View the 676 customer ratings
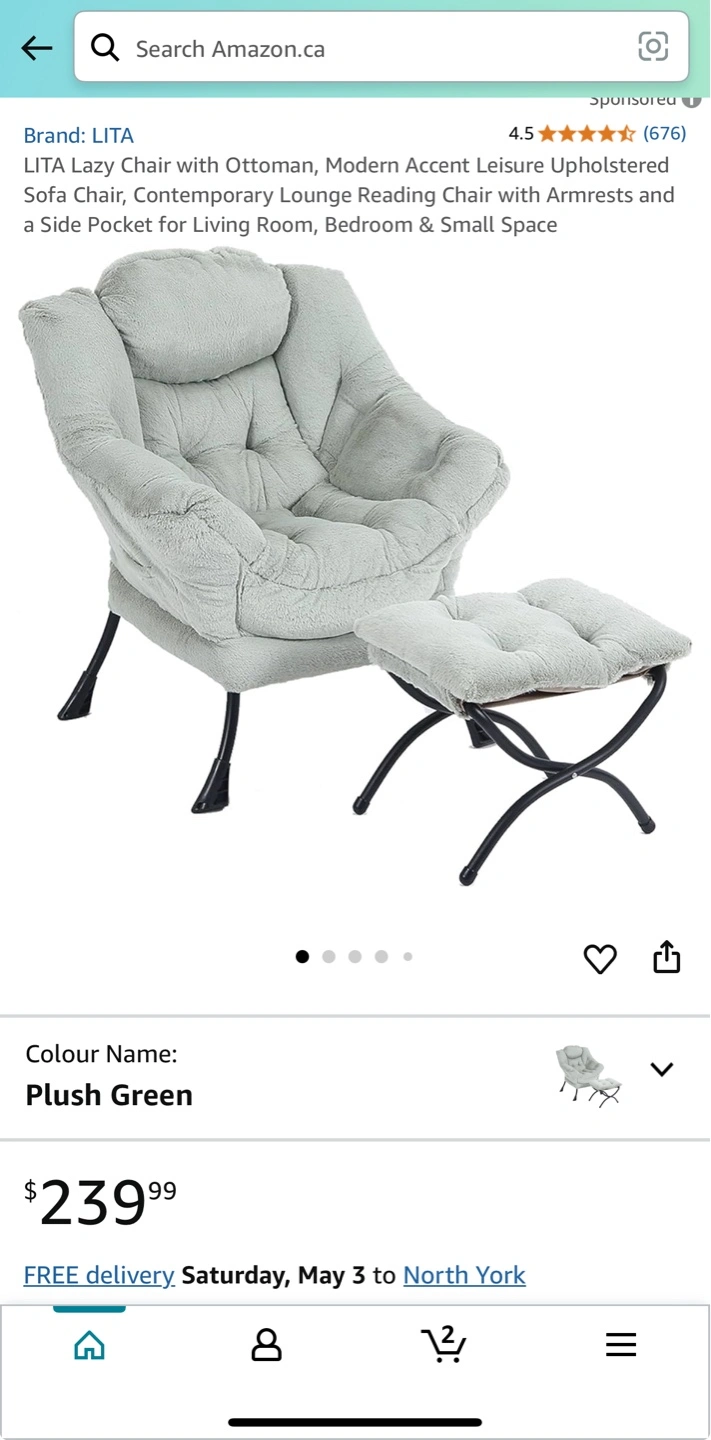 tap(664, 133)
